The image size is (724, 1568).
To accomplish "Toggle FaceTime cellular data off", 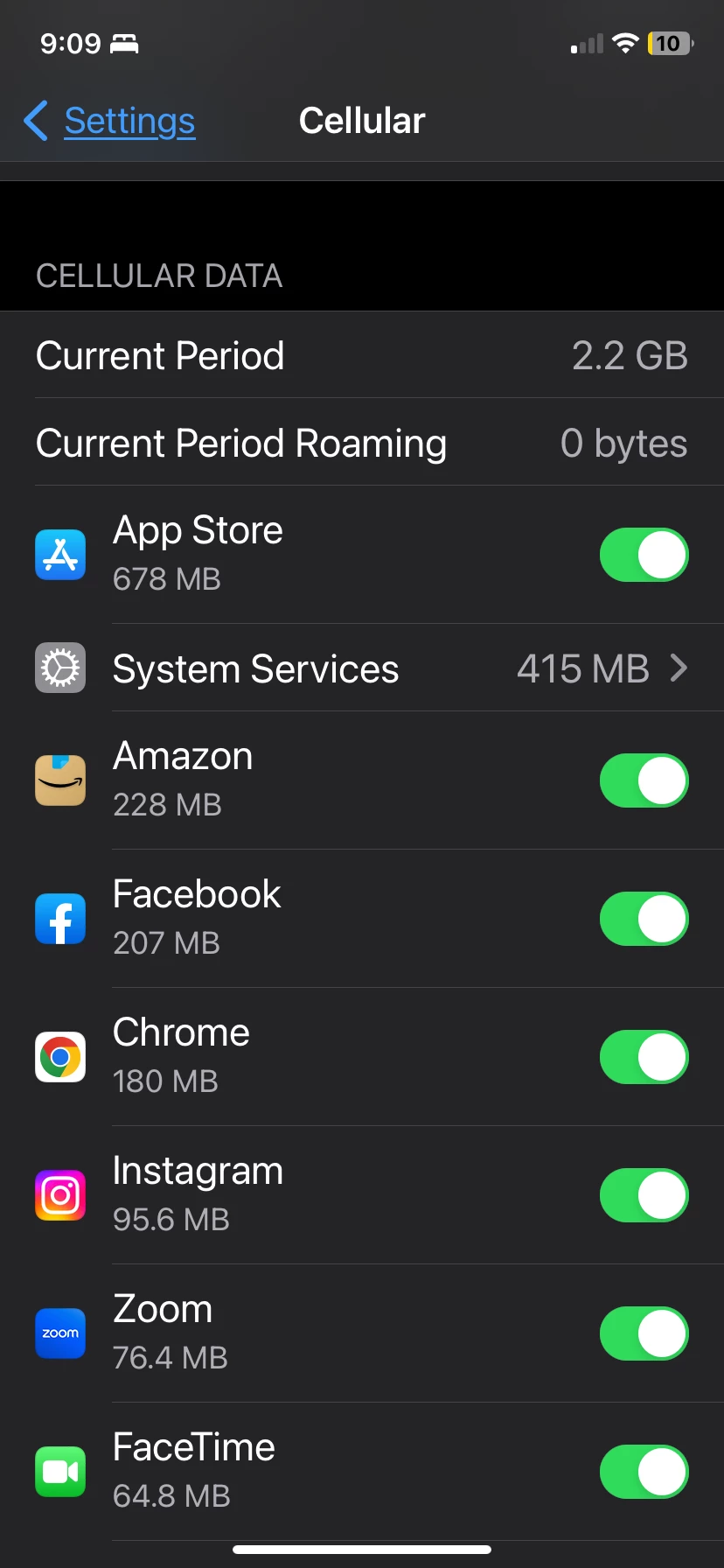I will point(644,1472).
